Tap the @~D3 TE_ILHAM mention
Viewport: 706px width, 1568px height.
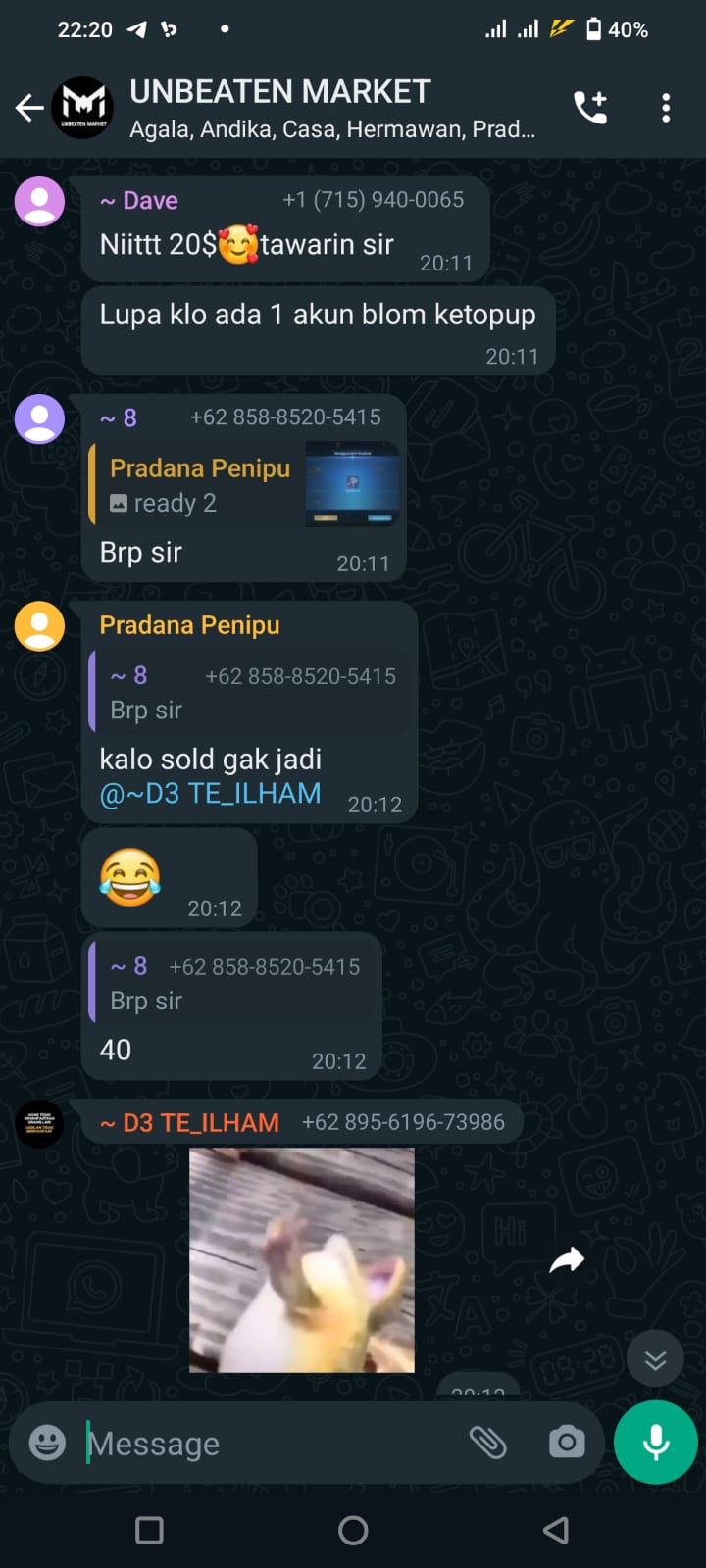[x=211, y=794]
